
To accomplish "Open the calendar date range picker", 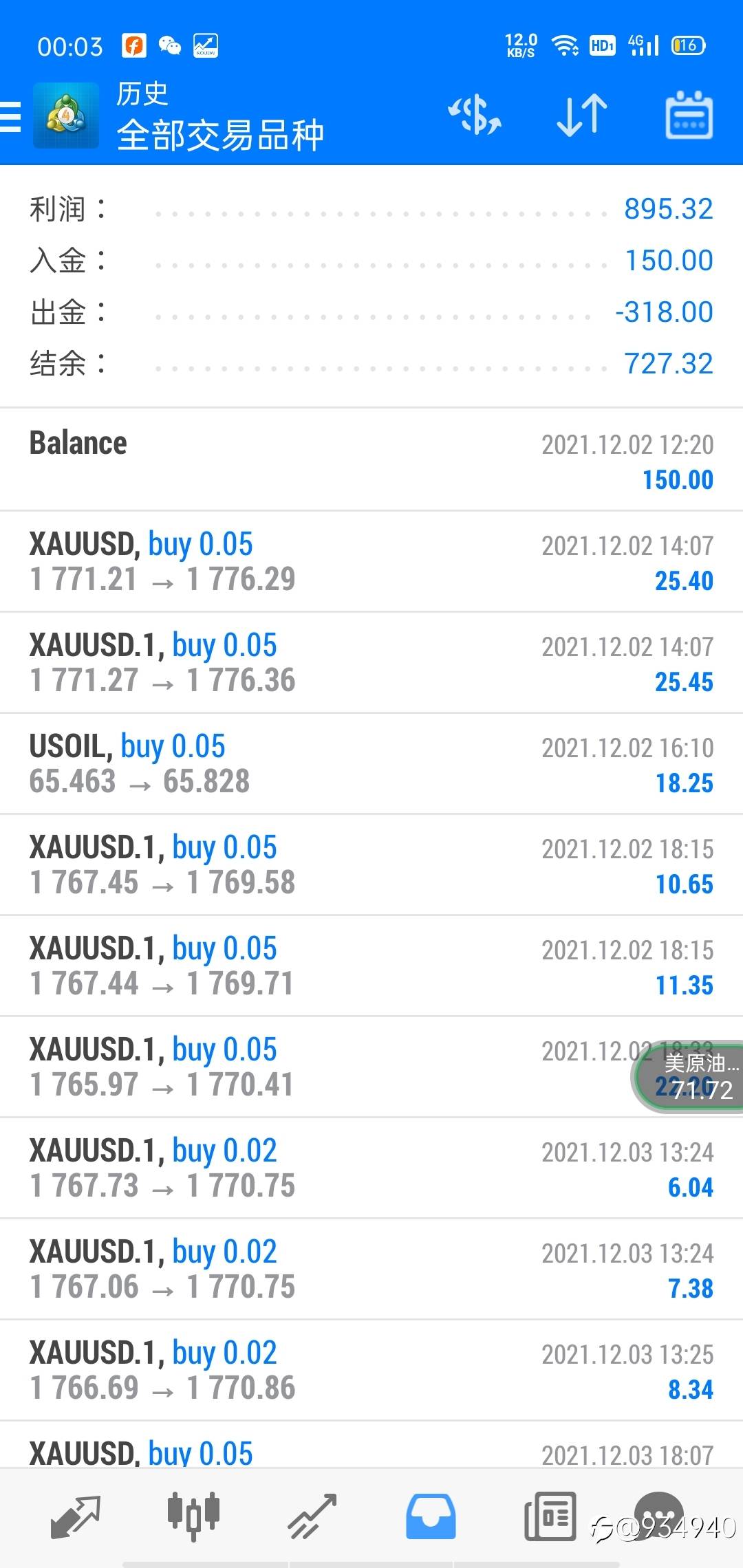I will point(689,115).
